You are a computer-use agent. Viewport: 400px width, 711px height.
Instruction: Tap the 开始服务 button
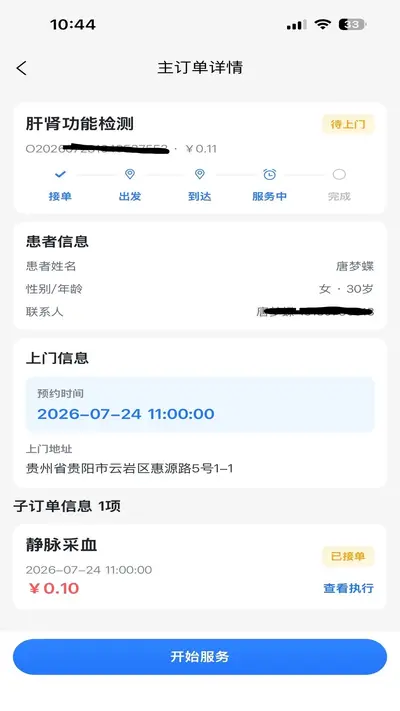pyautogui.click(x=200, y=657)
